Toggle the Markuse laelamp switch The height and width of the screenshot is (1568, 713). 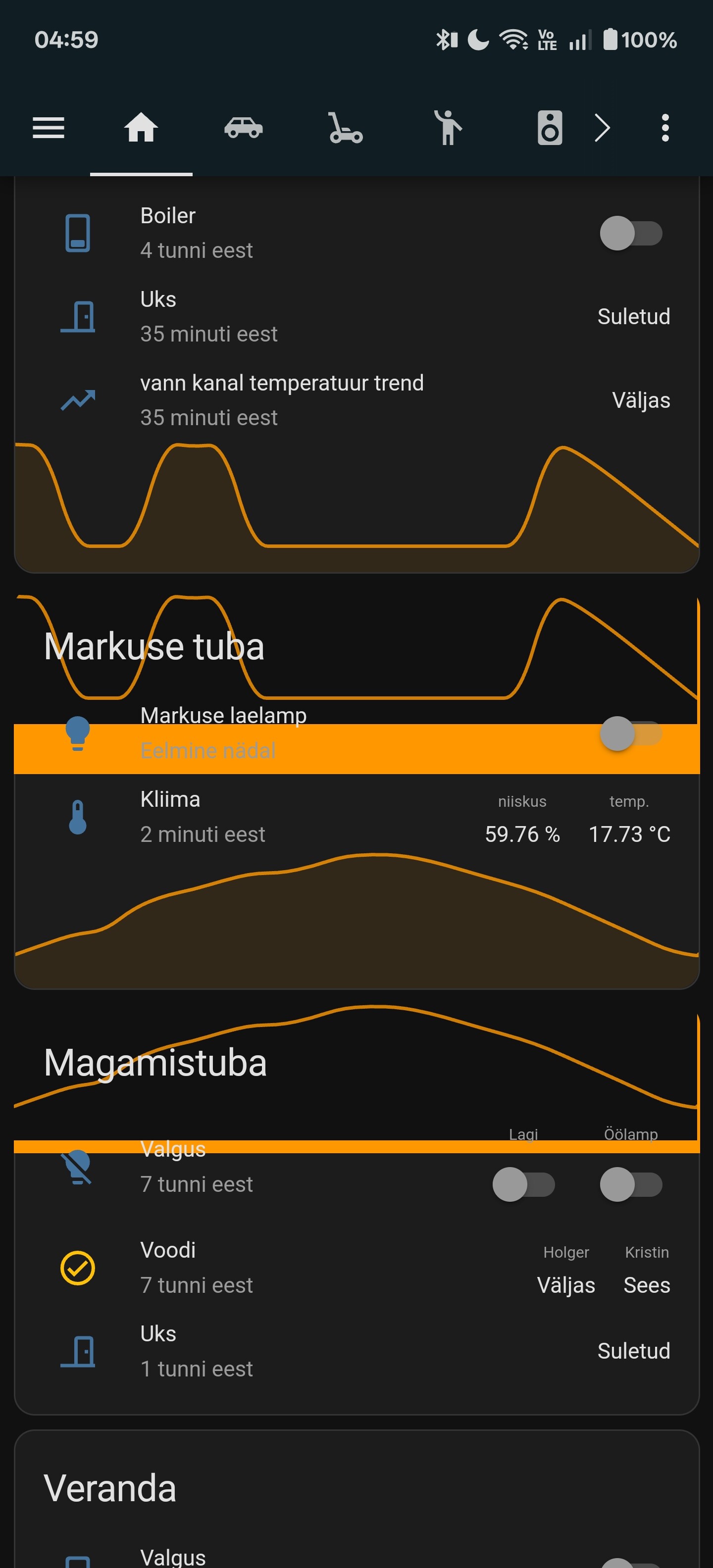(631, 734)
